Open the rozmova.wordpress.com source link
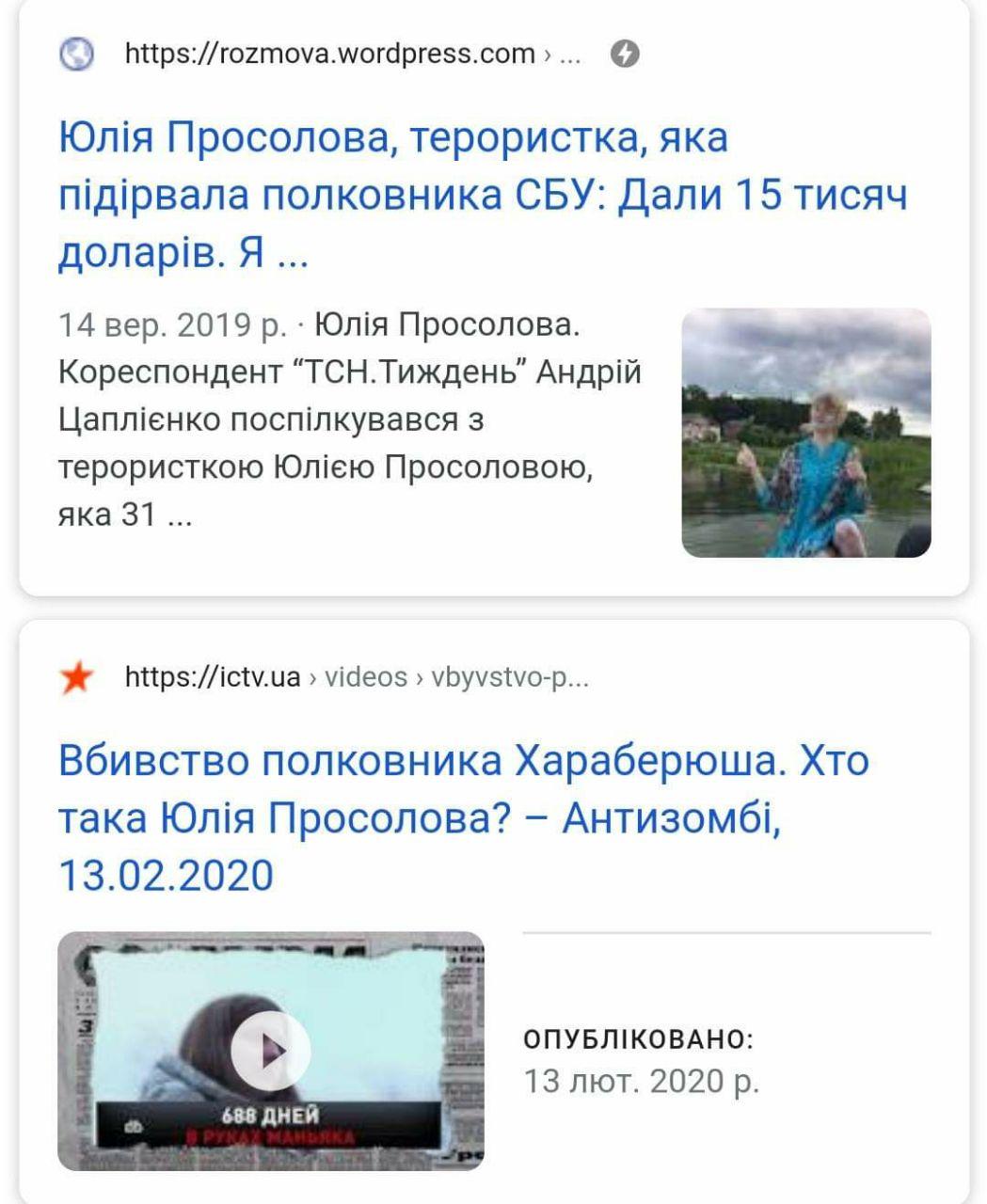The height and width of the screenshot is (1204, 987). pyautogui.click(x=329, y=54)
